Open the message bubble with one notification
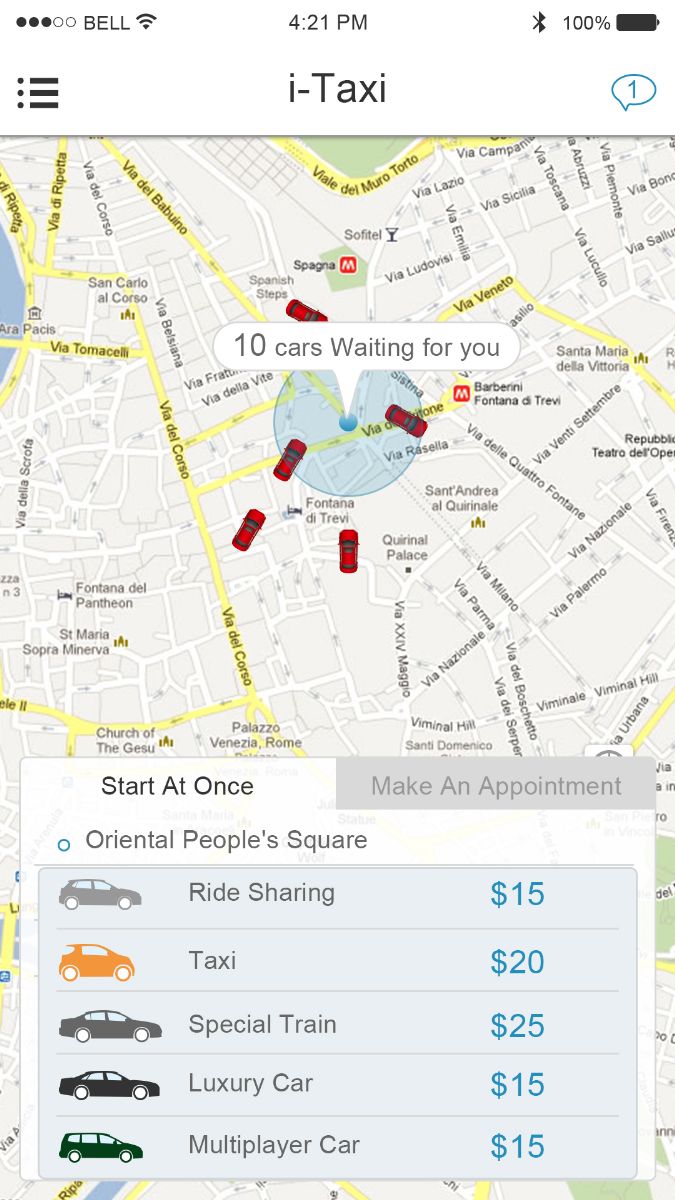675x1200 pixels. click(633, 92)
